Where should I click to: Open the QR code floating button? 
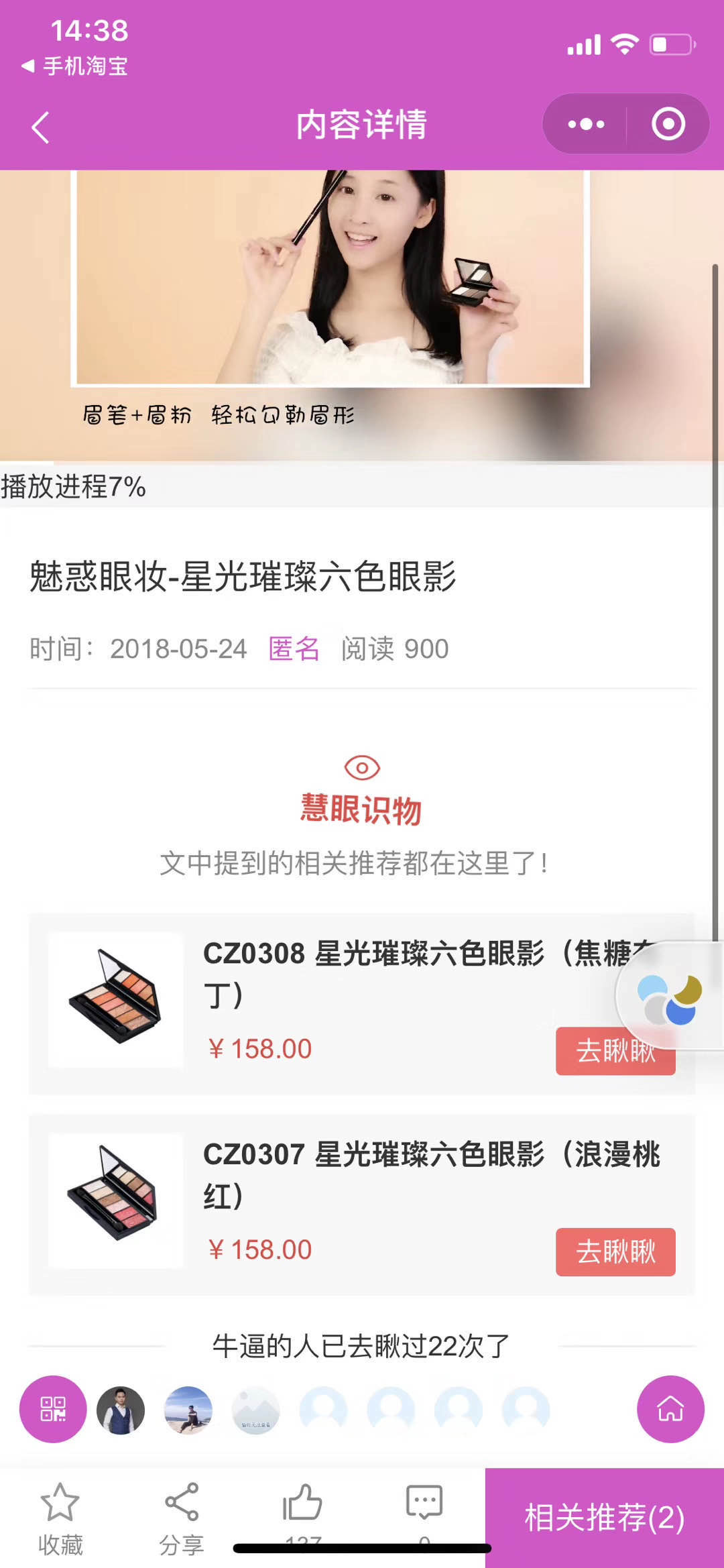(x=53, y=1408)
